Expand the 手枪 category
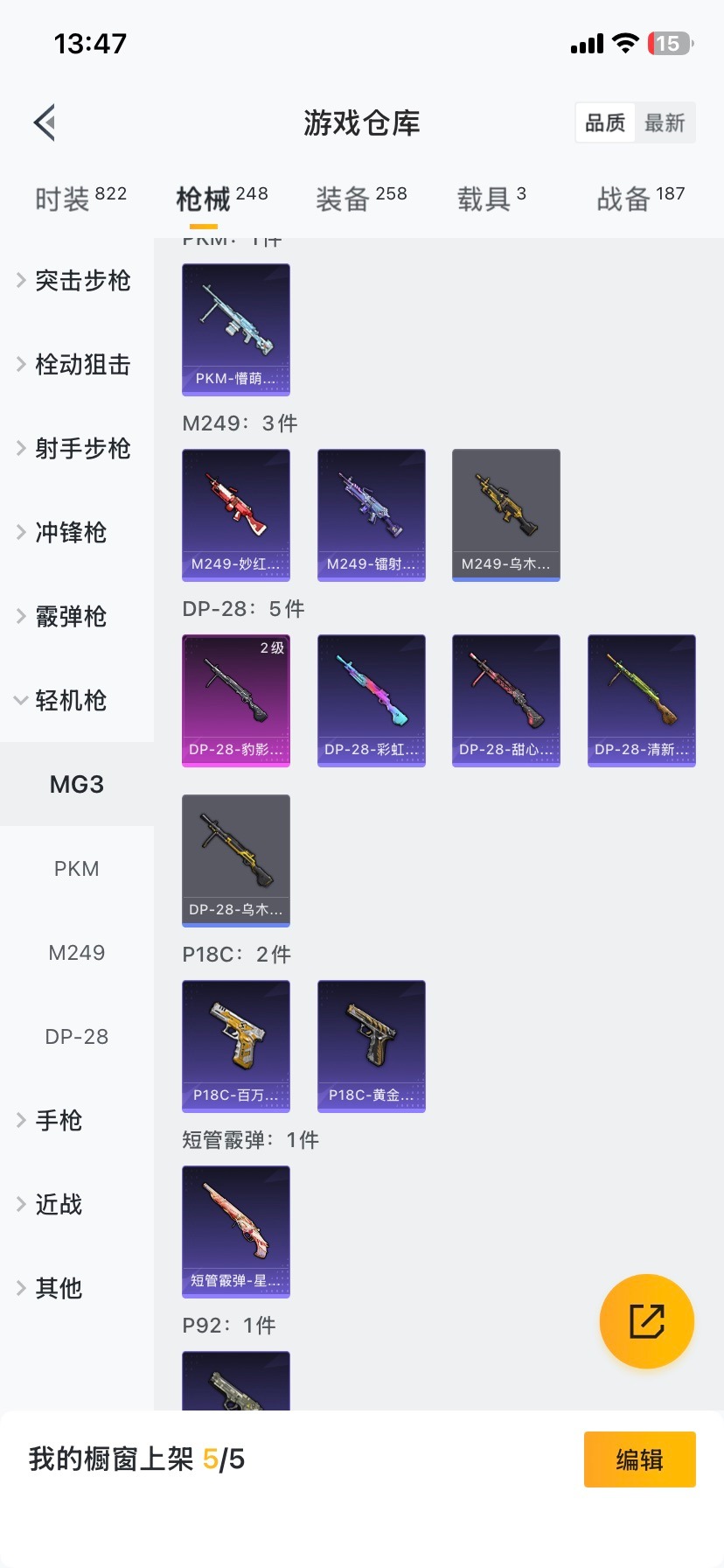The image size is (724, 1568). point(59,1120)
